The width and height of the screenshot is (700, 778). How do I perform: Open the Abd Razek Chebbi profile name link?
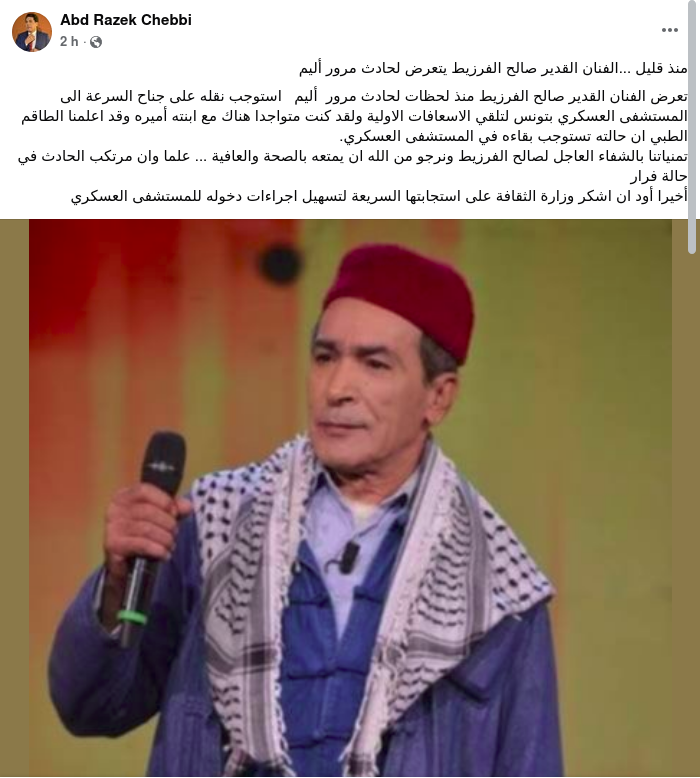pos(126,20)
